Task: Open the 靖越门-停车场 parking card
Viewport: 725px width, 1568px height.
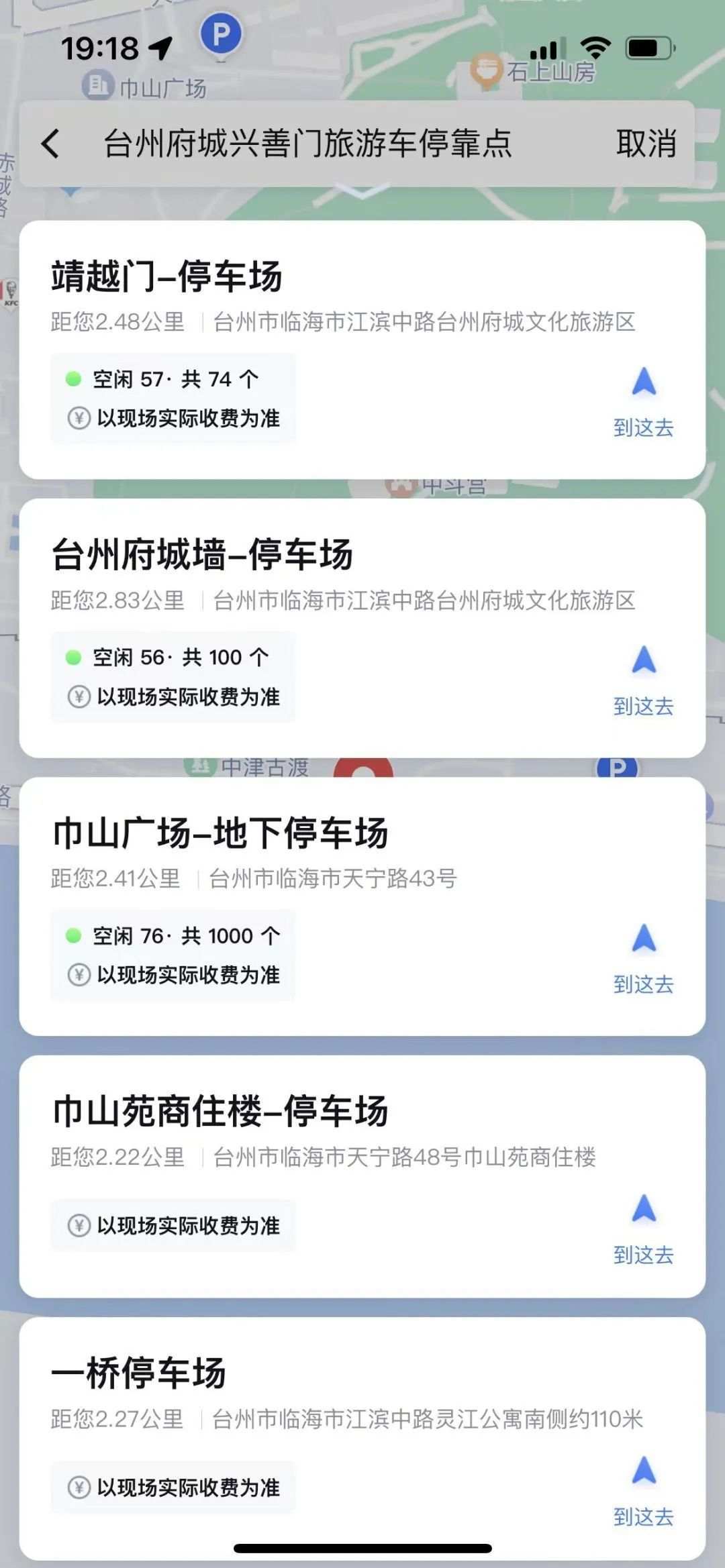Action: (166, 276)
